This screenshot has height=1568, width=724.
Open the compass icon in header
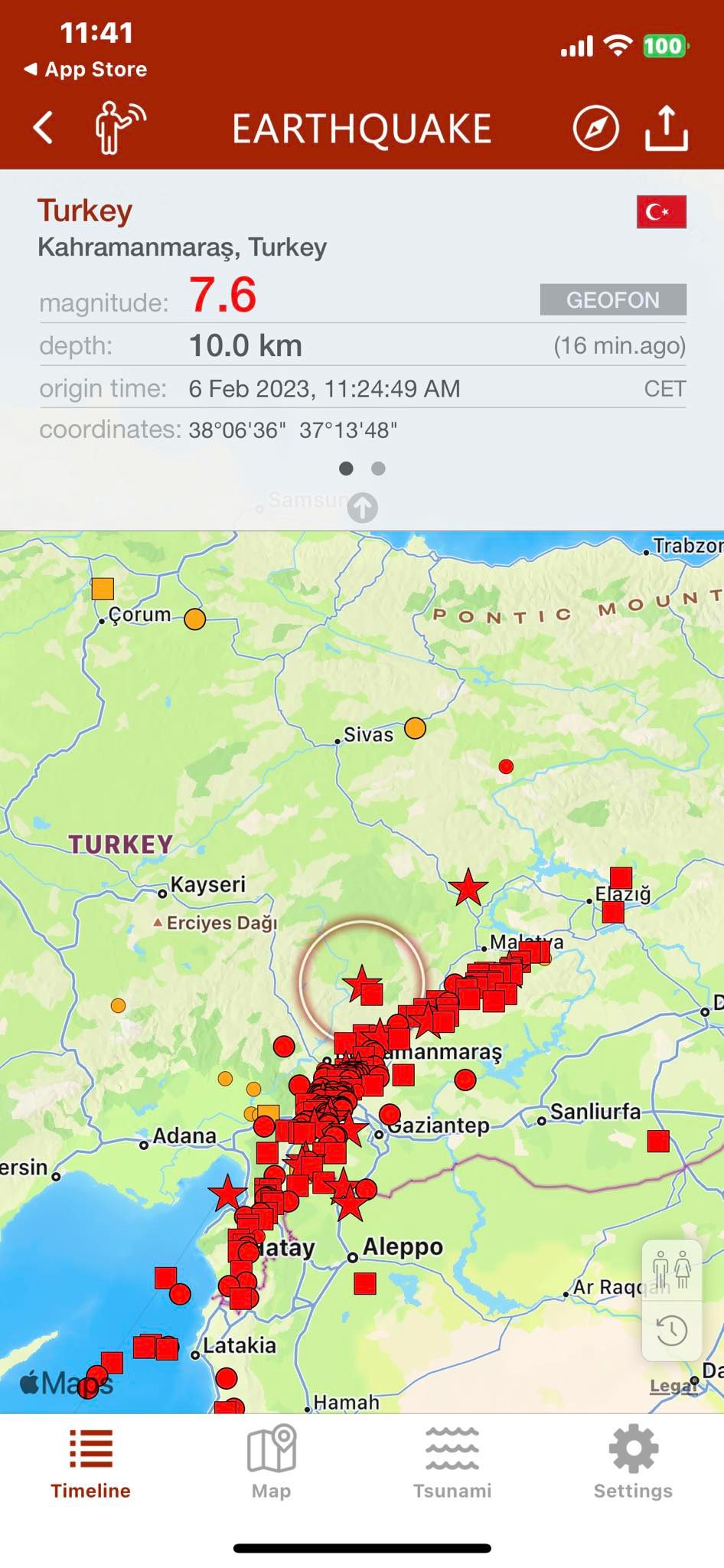point(595,128)
